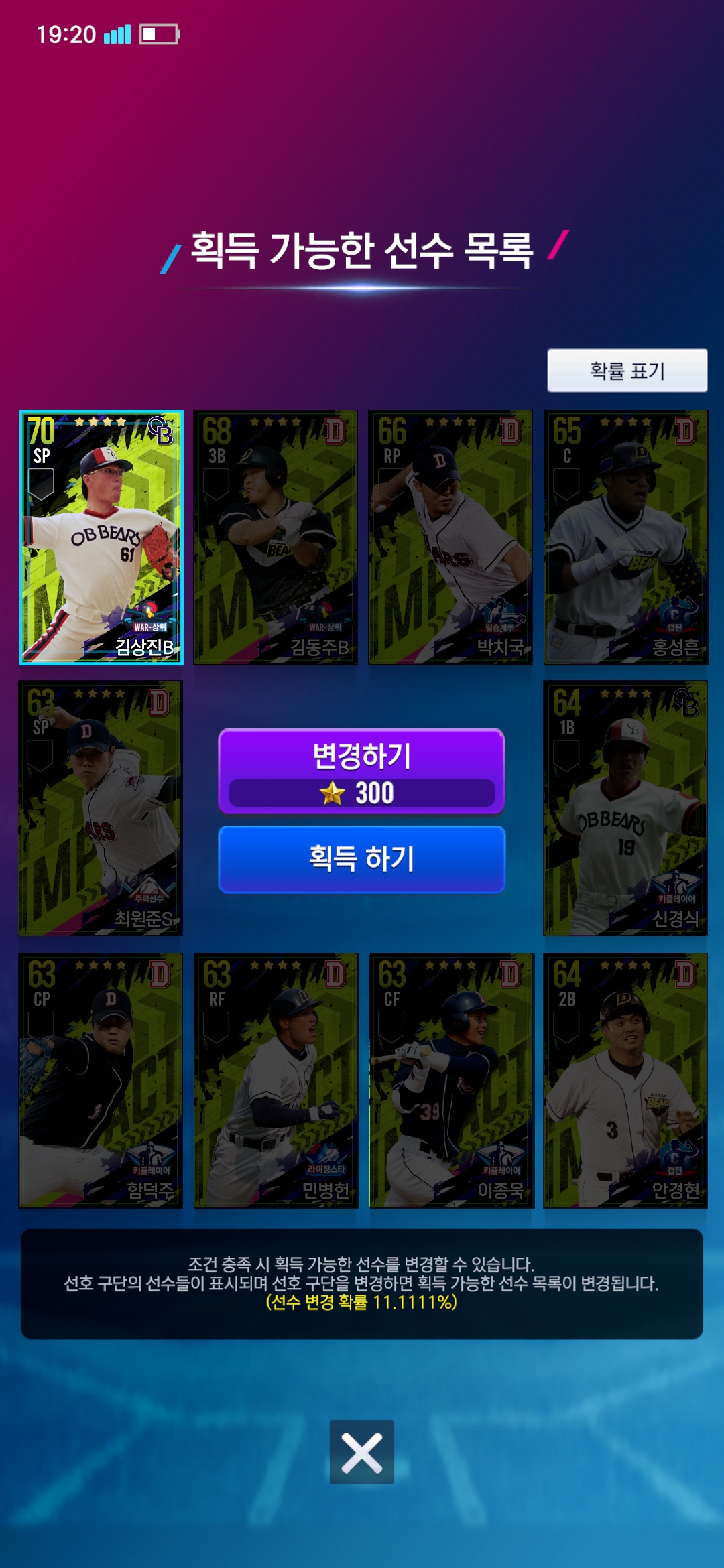Tap the 확률 표기 button
724x1568 pixels.
coord(627,370)
